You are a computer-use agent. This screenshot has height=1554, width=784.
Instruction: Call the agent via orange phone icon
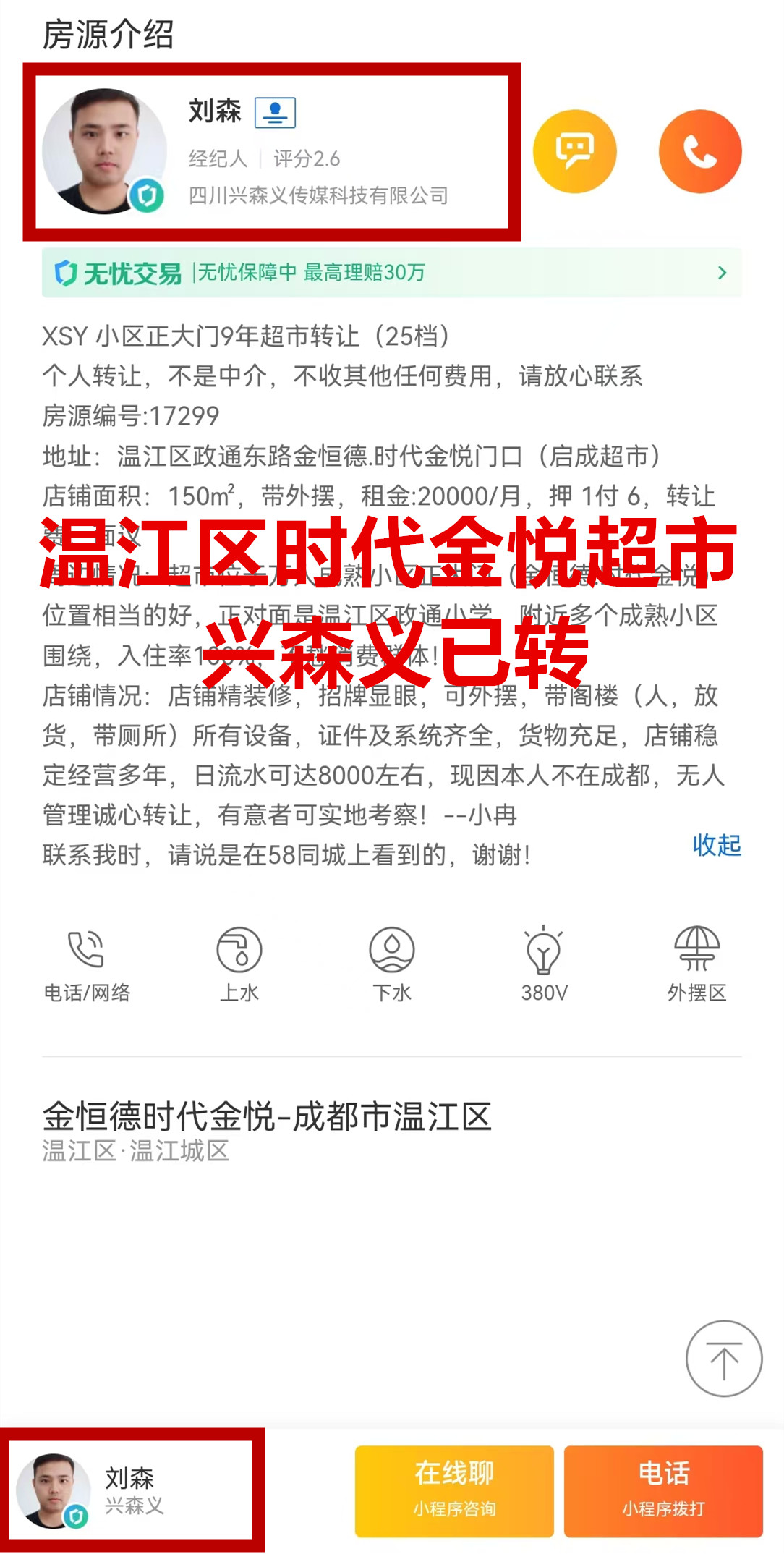click(700, 151)
